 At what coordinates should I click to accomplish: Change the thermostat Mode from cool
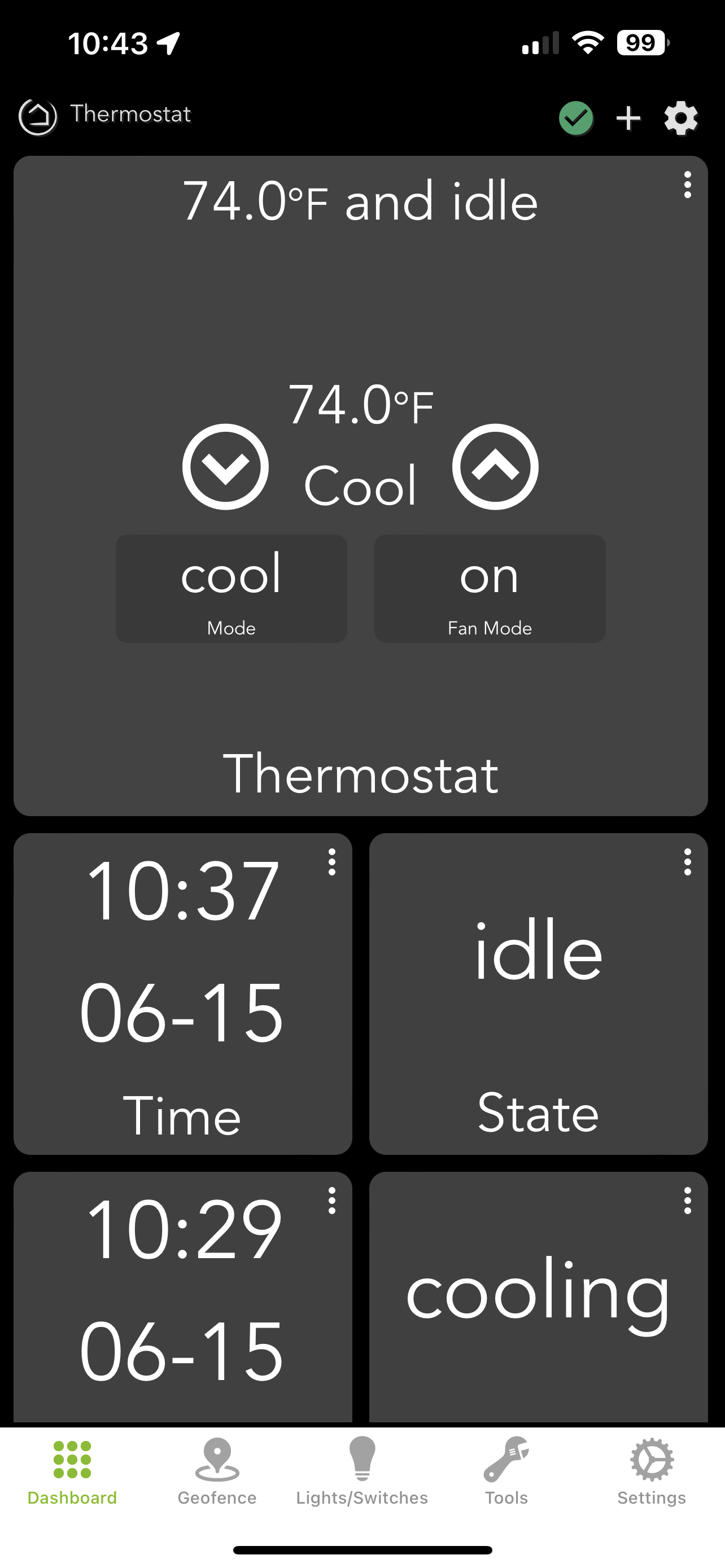(x=232, y=589)
